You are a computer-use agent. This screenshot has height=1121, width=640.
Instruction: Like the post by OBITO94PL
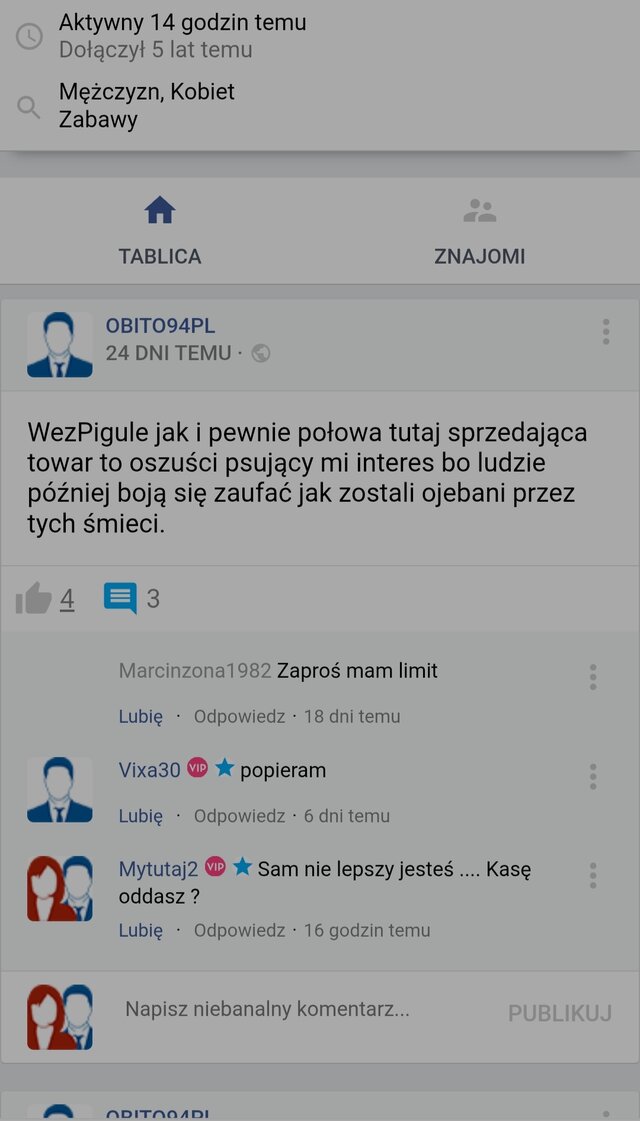[34, 599]
